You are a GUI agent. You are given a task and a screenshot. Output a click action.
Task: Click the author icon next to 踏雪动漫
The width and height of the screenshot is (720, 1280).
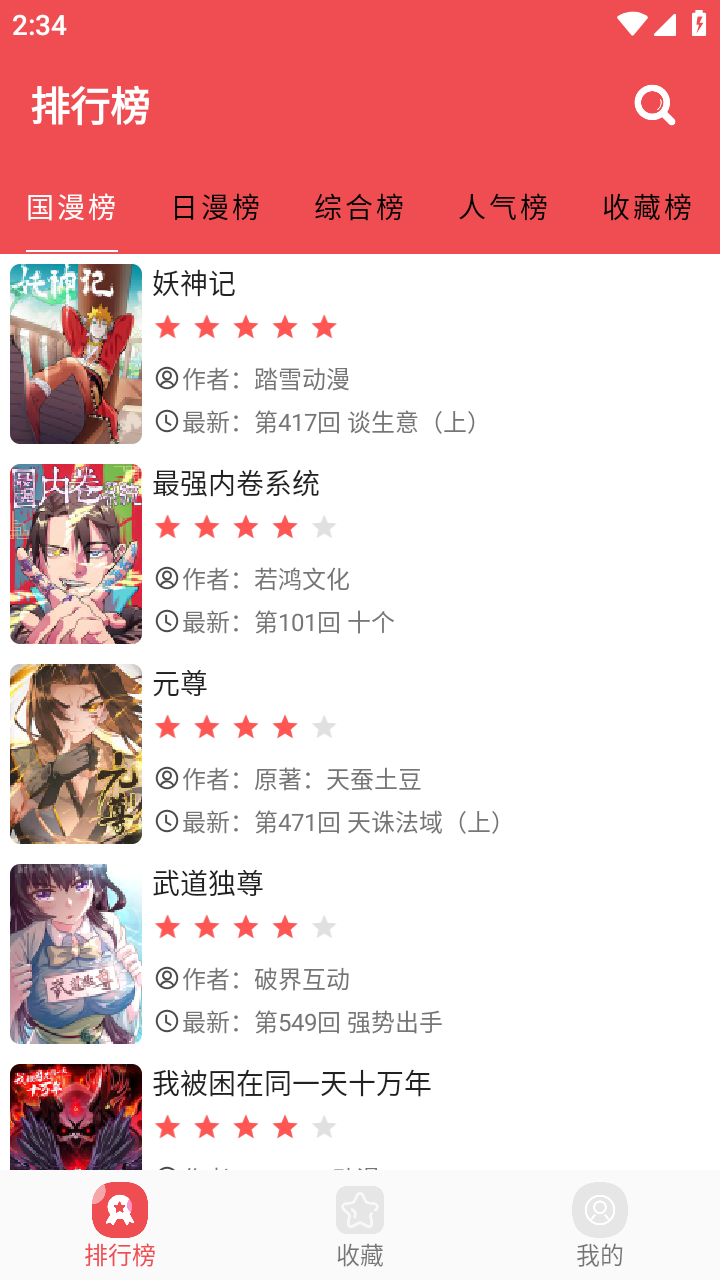coord(166,379)
